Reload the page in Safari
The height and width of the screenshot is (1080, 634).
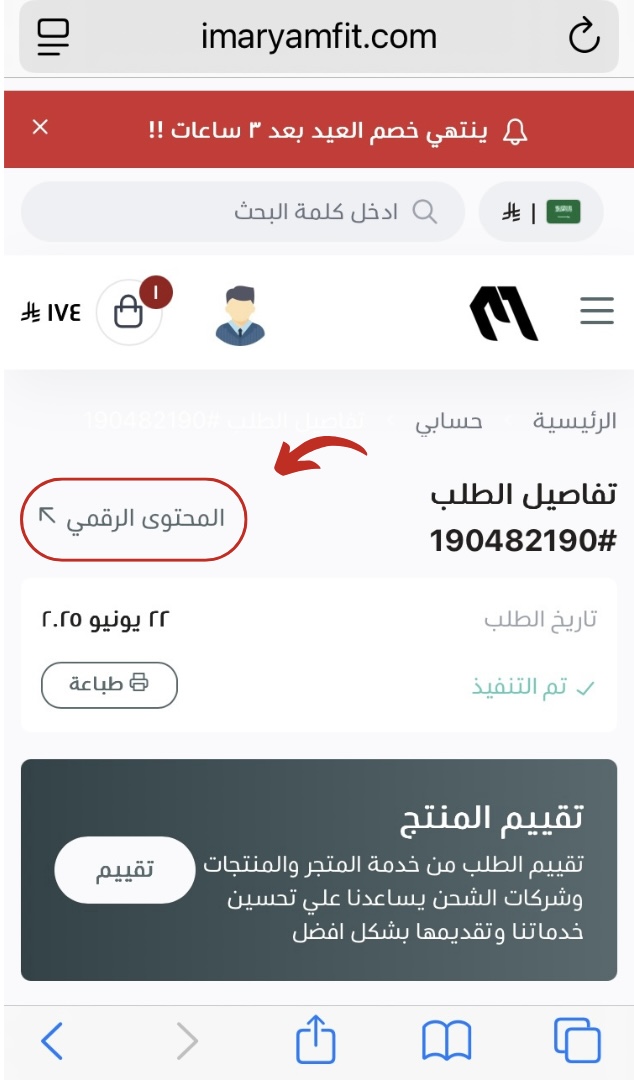click(584, 38)
